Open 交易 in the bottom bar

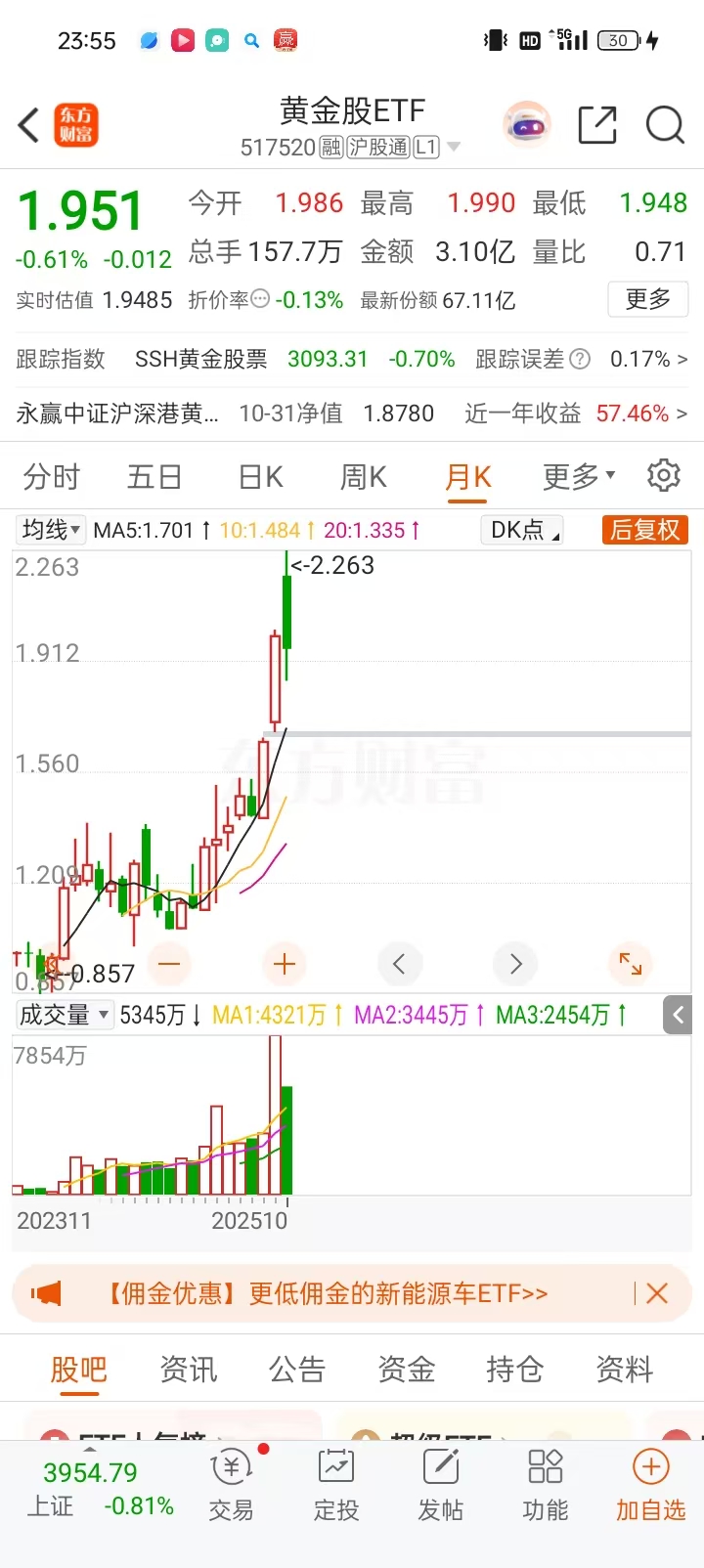[232, 1484]
